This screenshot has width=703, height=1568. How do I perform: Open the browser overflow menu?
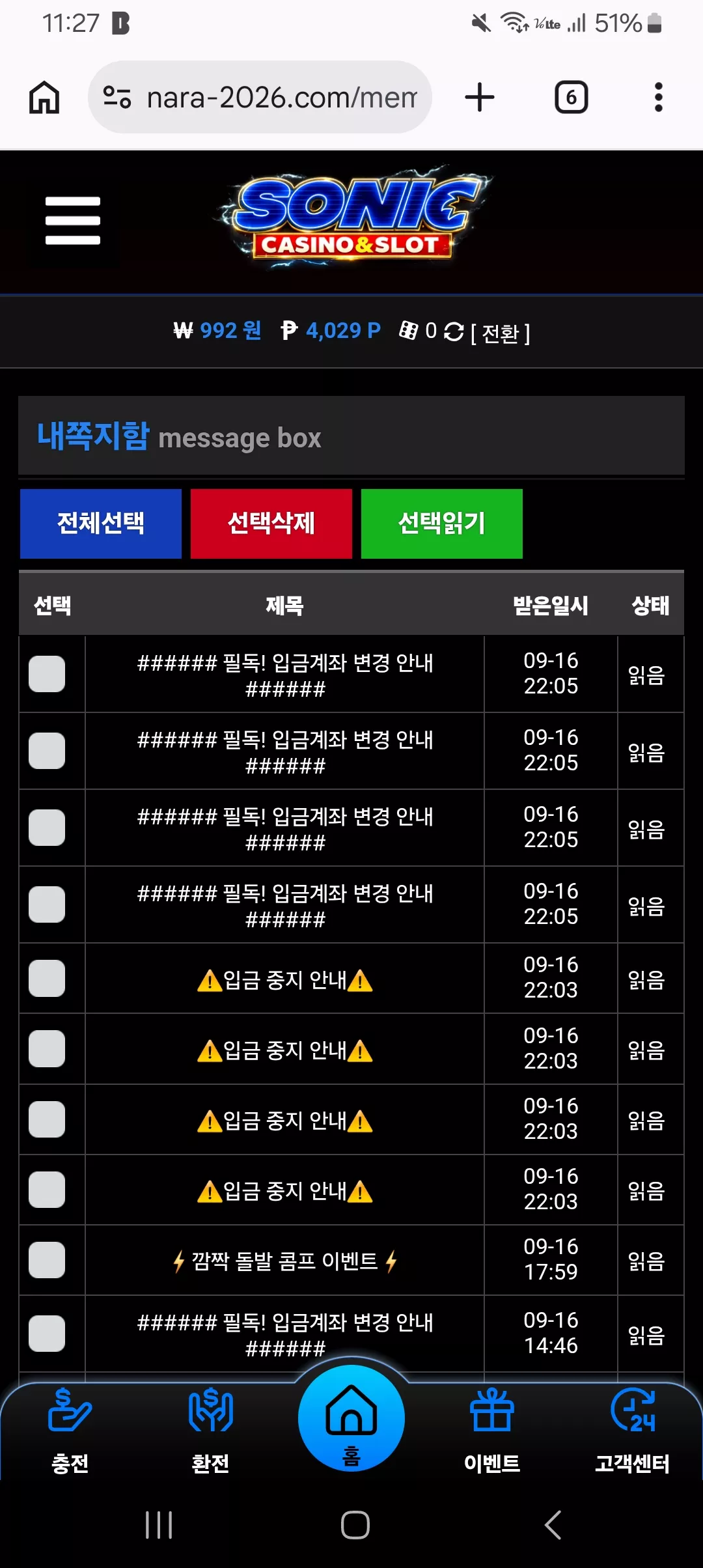659,97
